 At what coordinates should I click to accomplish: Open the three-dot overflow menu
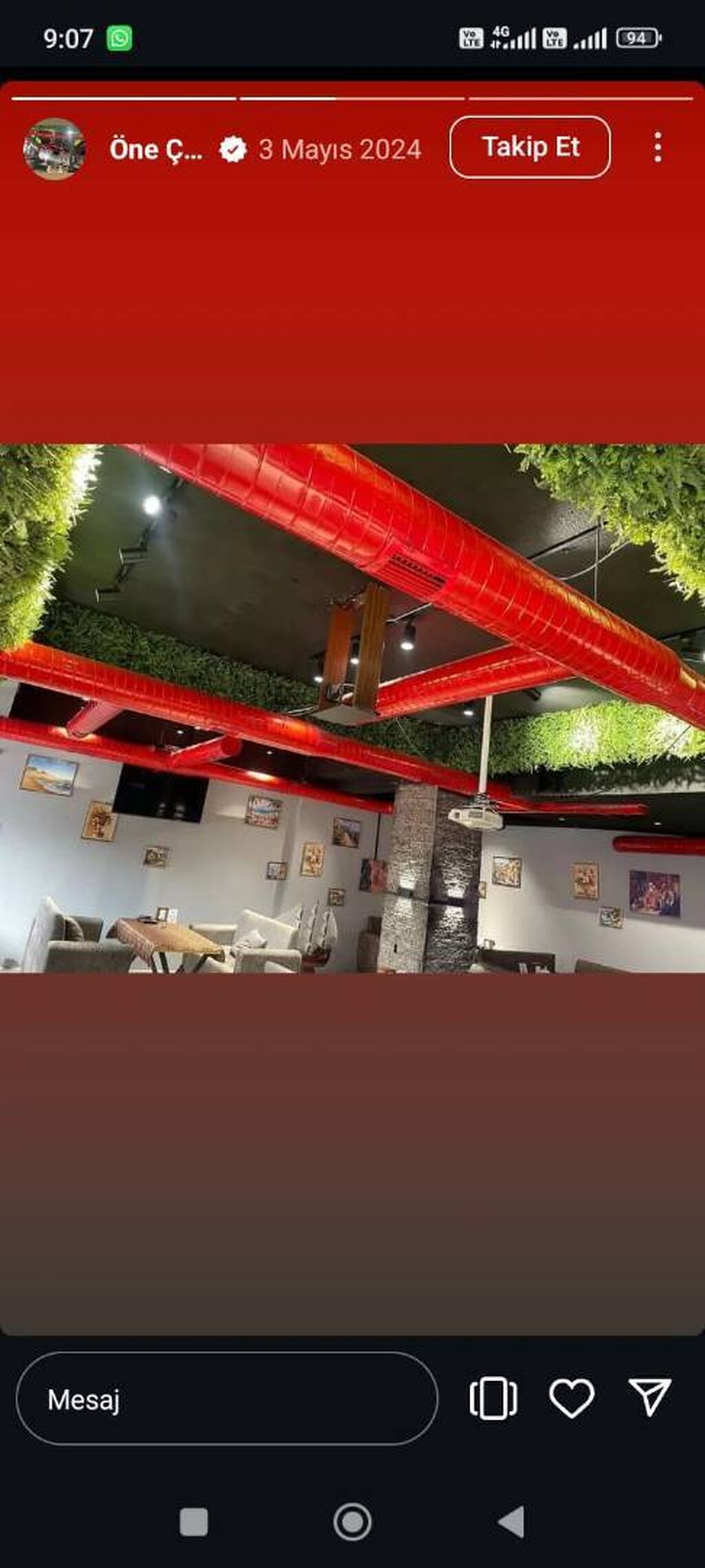(657, 147)
